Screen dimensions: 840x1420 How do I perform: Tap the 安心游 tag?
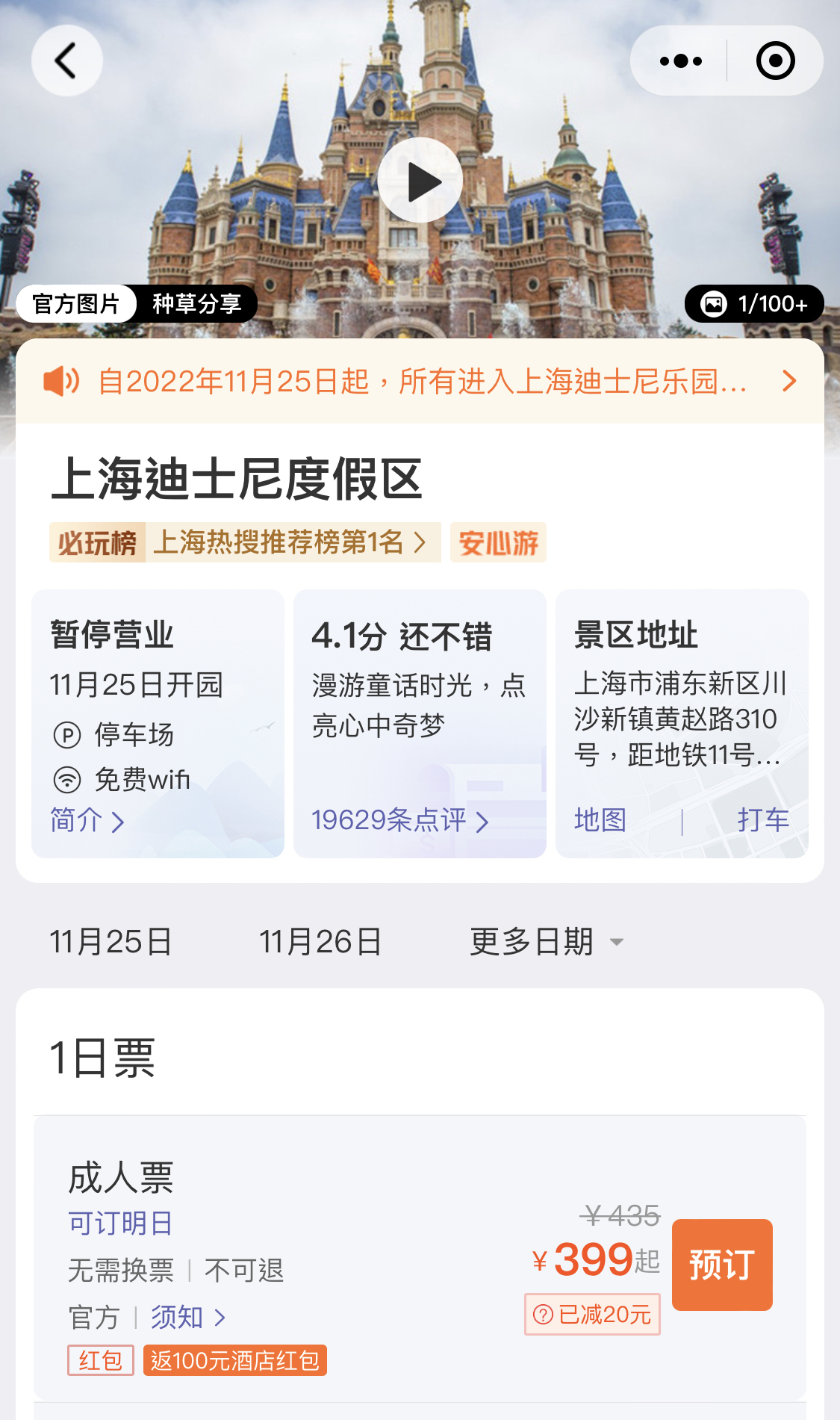[x=498, y=542]
